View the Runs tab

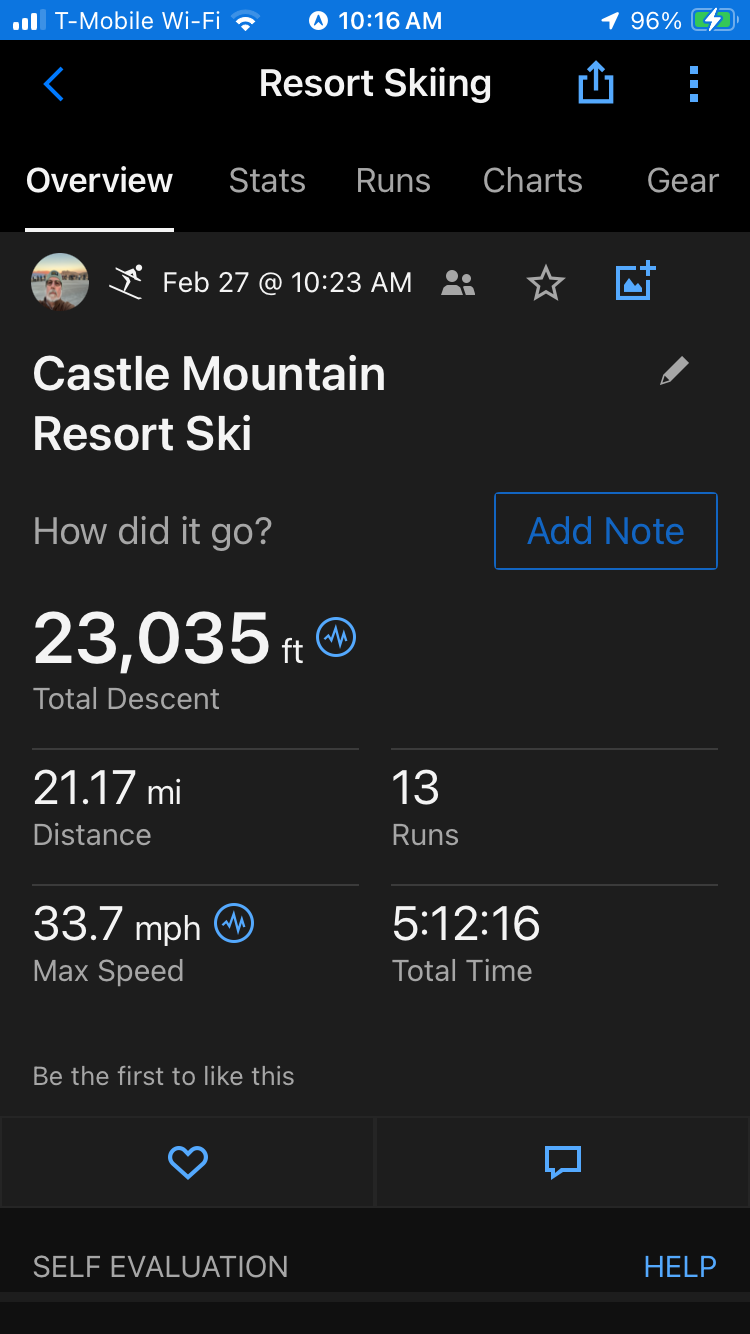click(x=392, y=181)
